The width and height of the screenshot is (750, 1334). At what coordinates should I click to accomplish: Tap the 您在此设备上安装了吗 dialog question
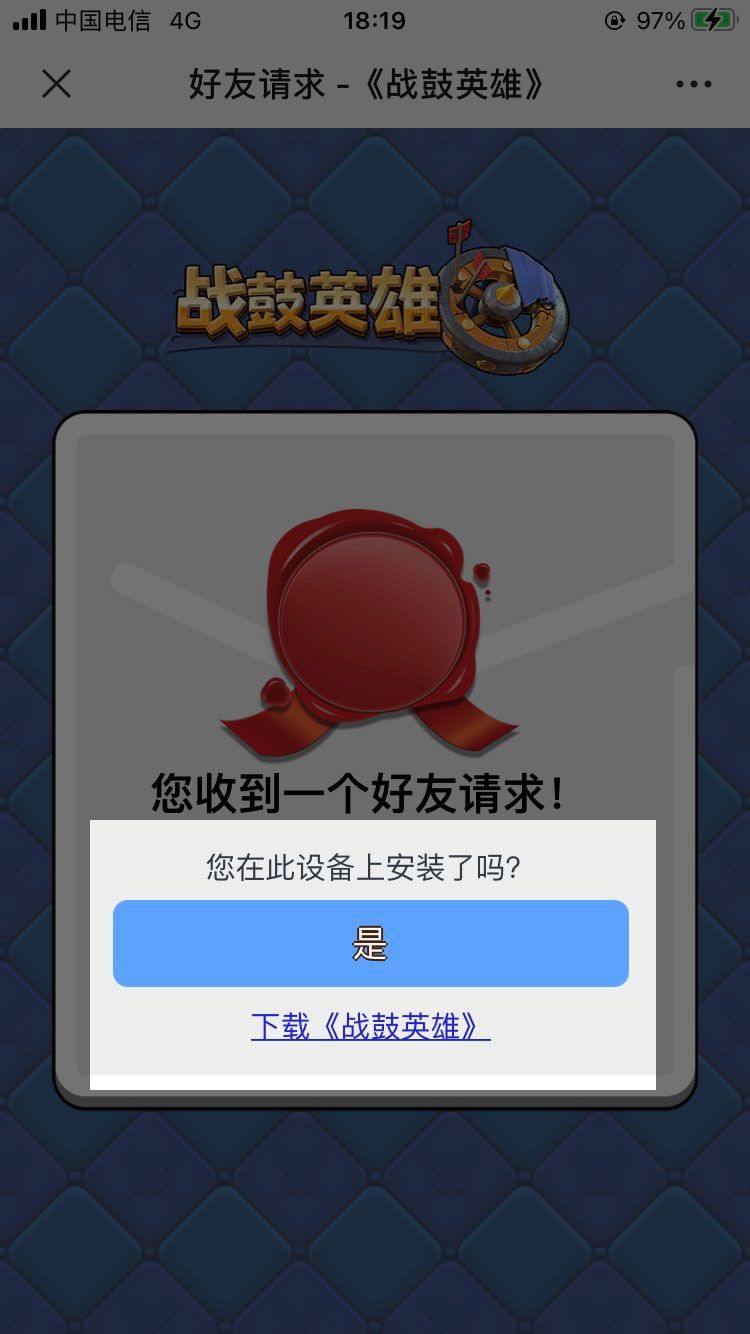click(371, 867)
